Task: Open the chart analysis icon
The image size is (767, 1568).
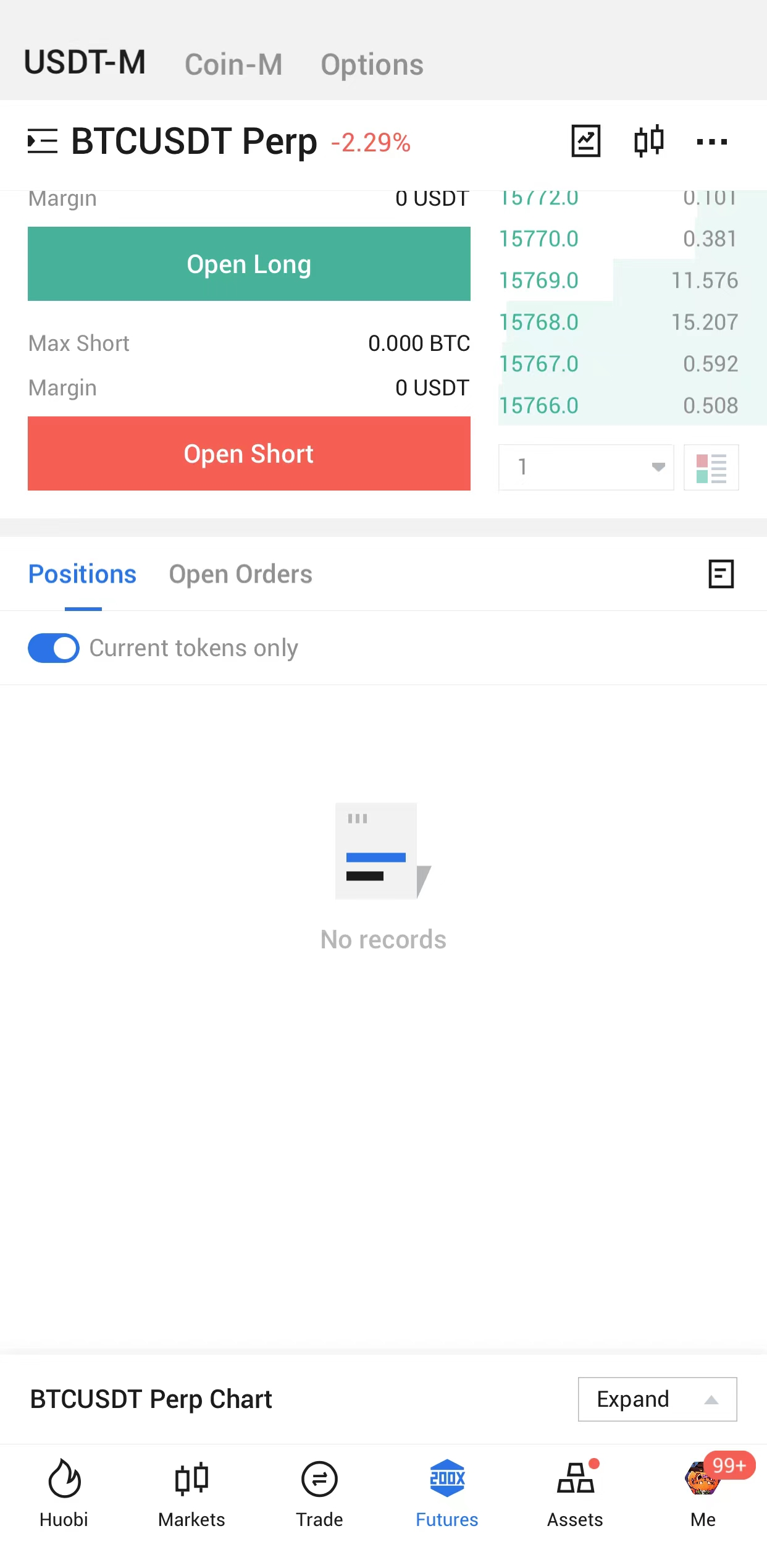Action: tap(585, 141)
